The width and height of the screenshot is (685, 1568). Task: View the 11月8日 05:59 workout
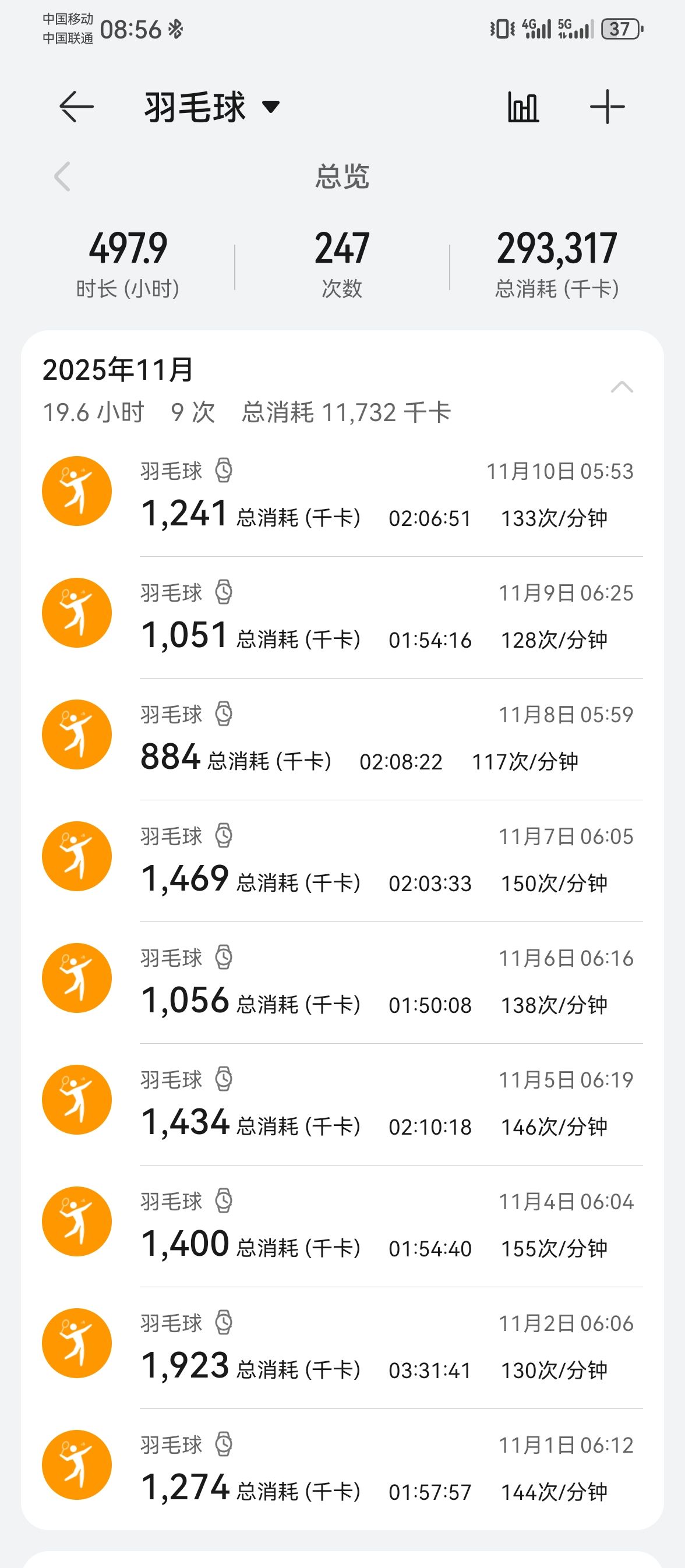(342, 739)
